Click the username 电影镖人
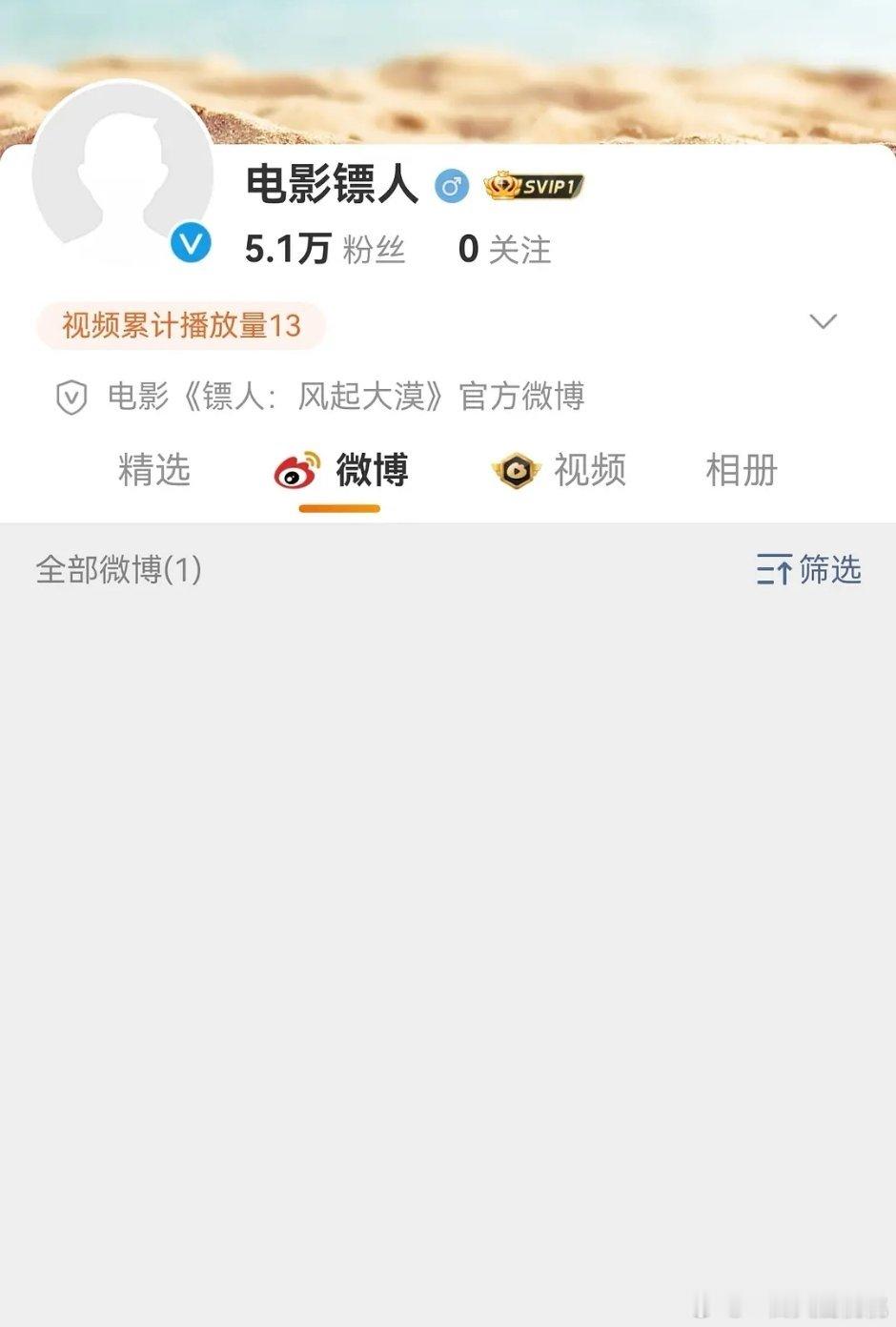Image resolution: width=896 pixels, height=1327 pixels. 332,184
